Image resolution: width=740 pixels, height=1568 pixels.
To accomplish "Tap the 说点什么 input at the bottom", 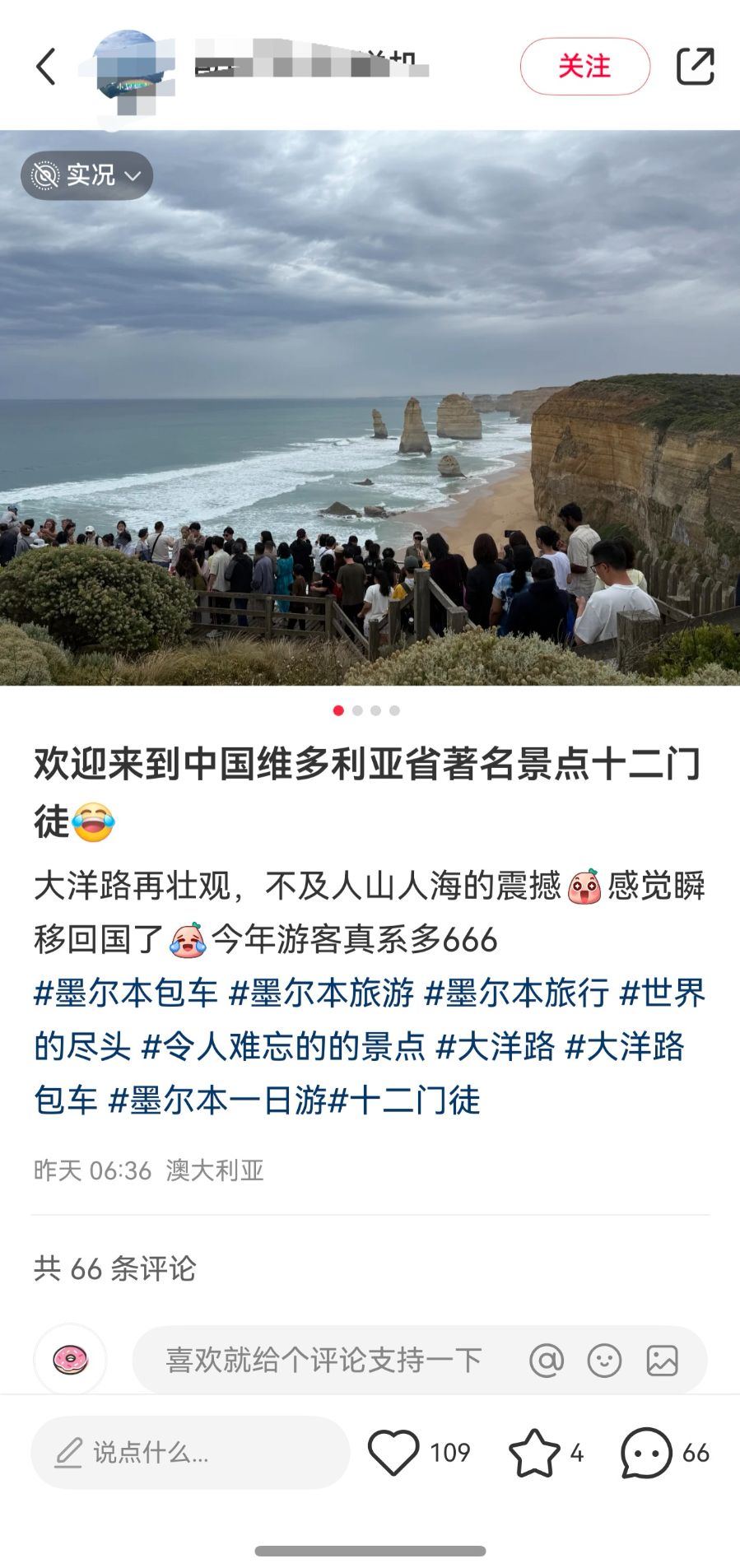I will tap(190, 1453).
